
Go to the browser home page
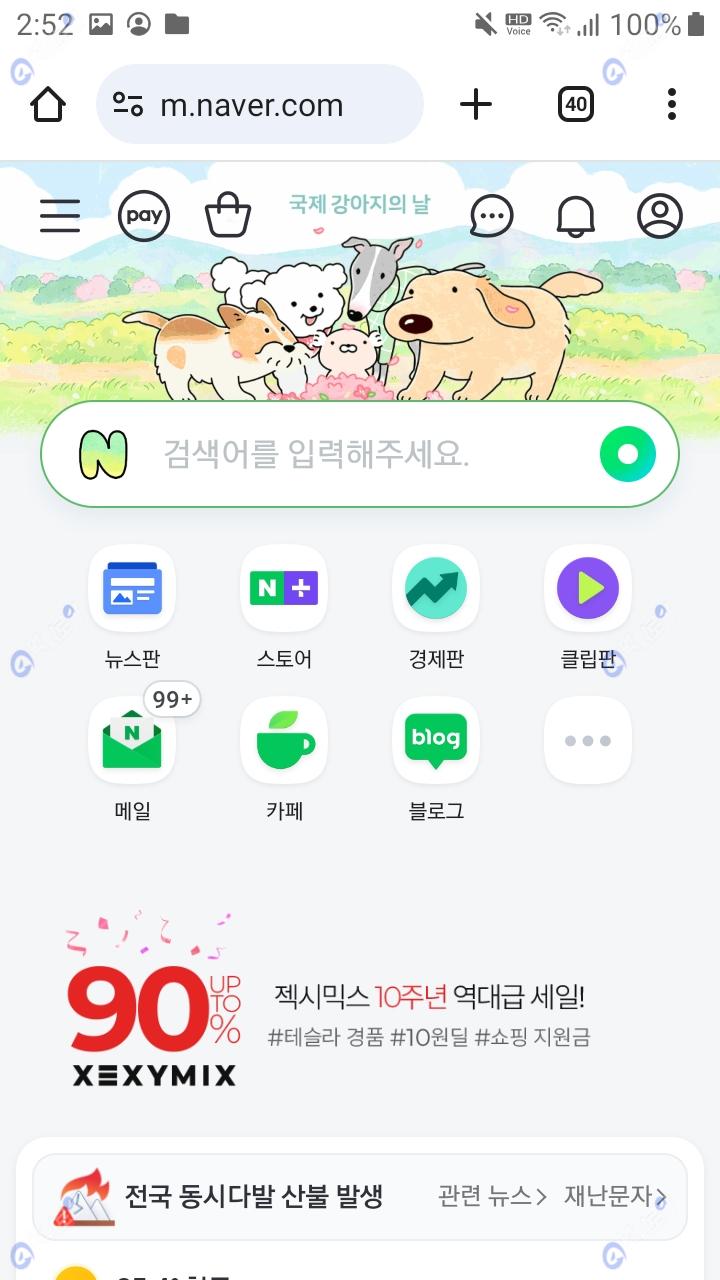point(48,104)
